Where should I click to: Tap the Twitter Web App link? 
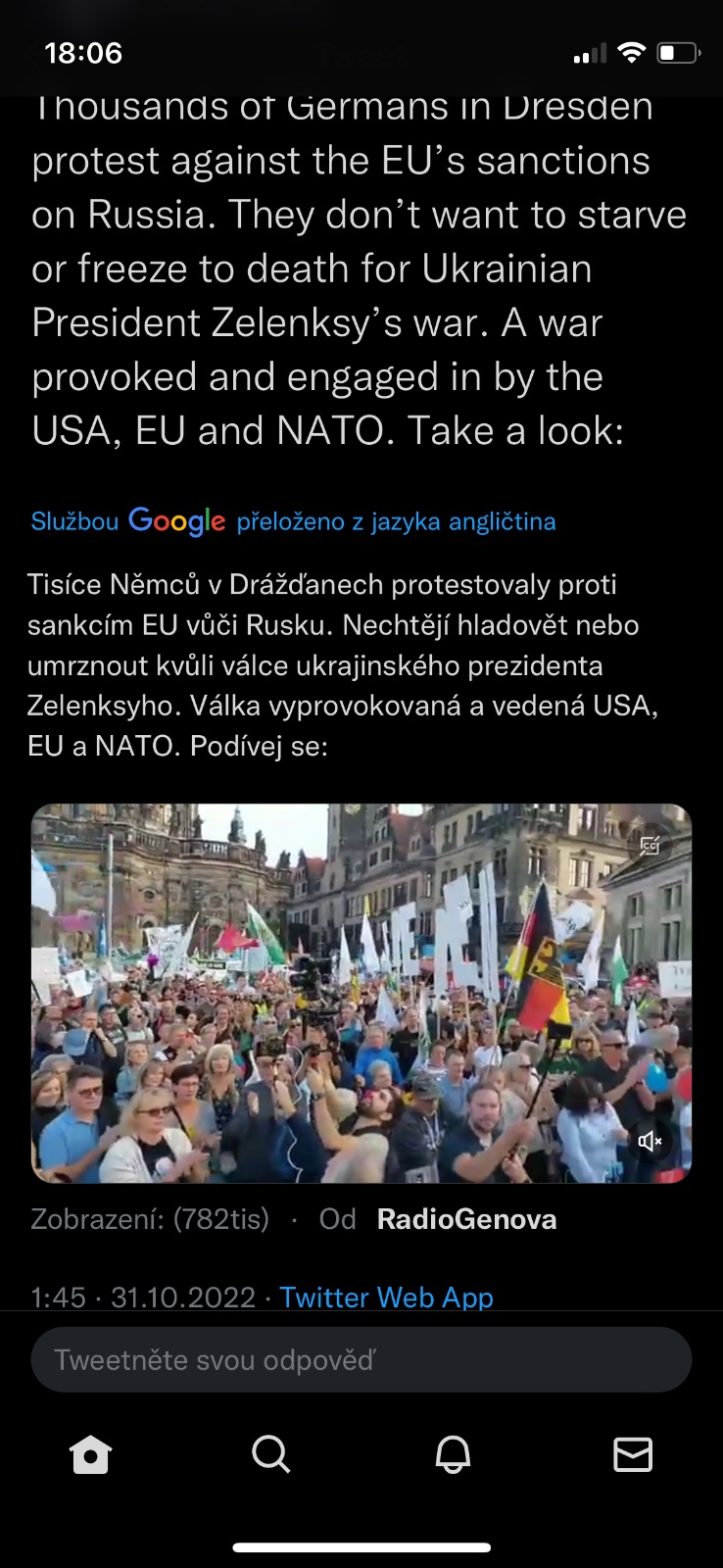386,1297
